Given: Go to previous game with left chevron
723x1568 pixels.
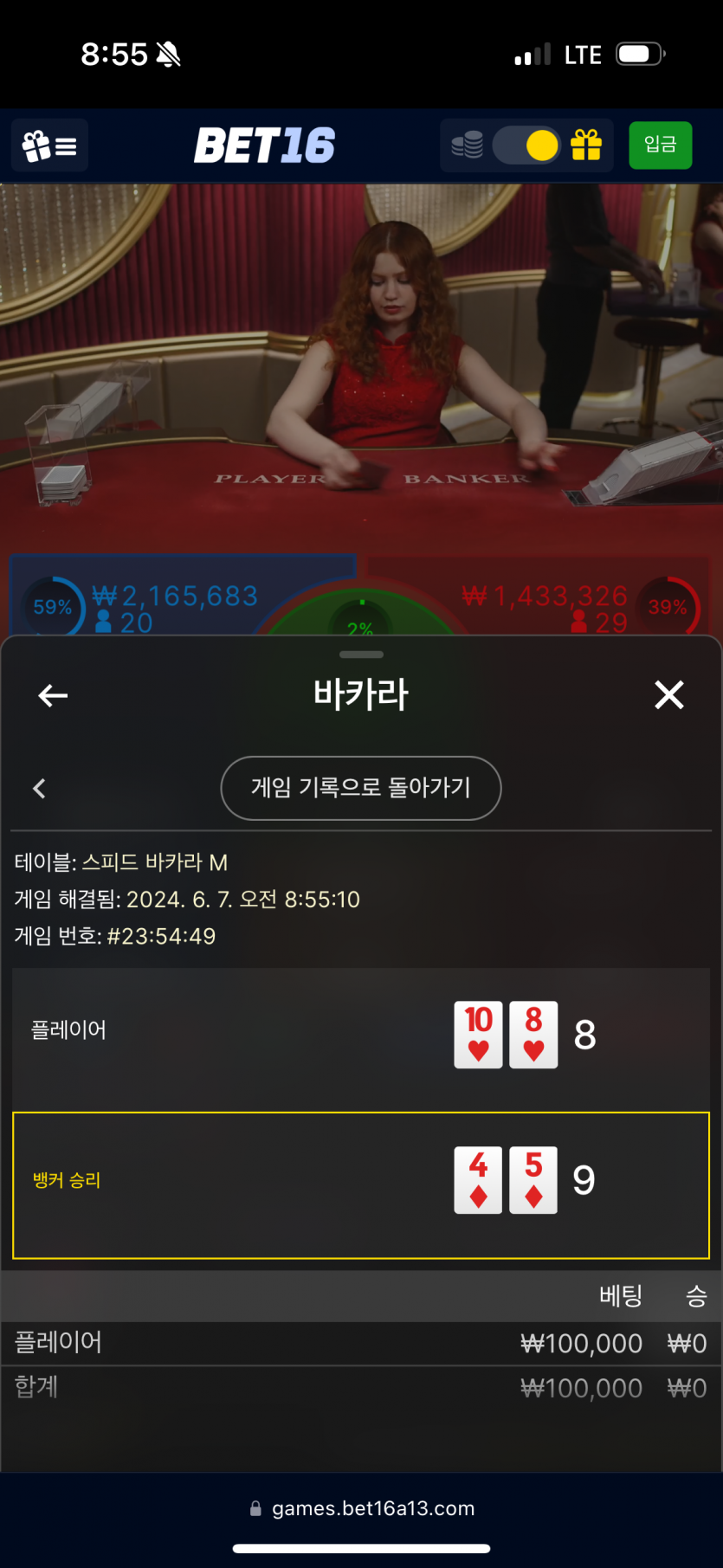Looking at the screenshot, I should click(39, 788).
